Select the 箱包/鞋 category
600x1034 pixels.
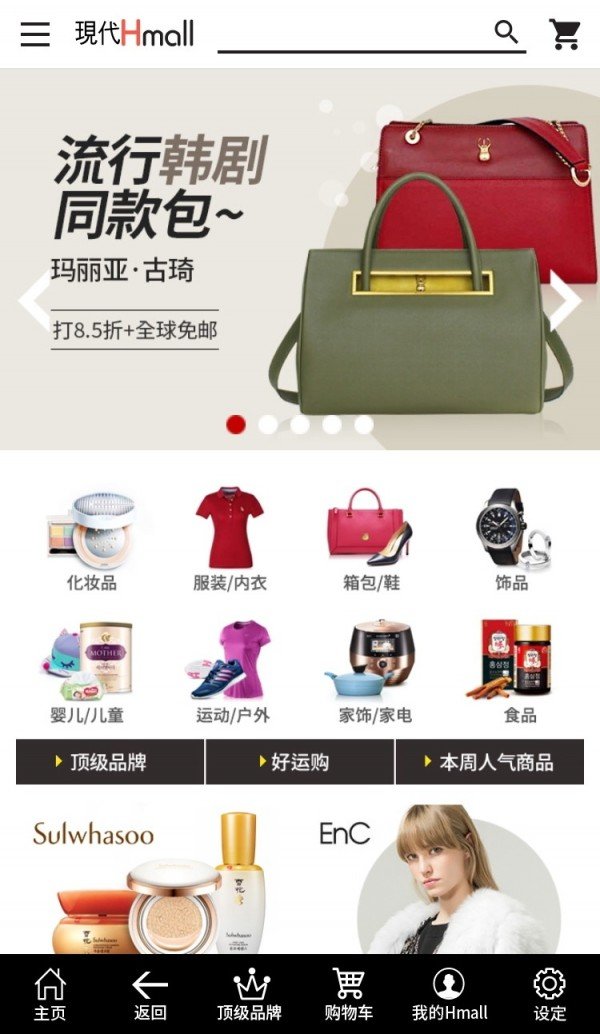pyautogui.click(x=371, y=540)
